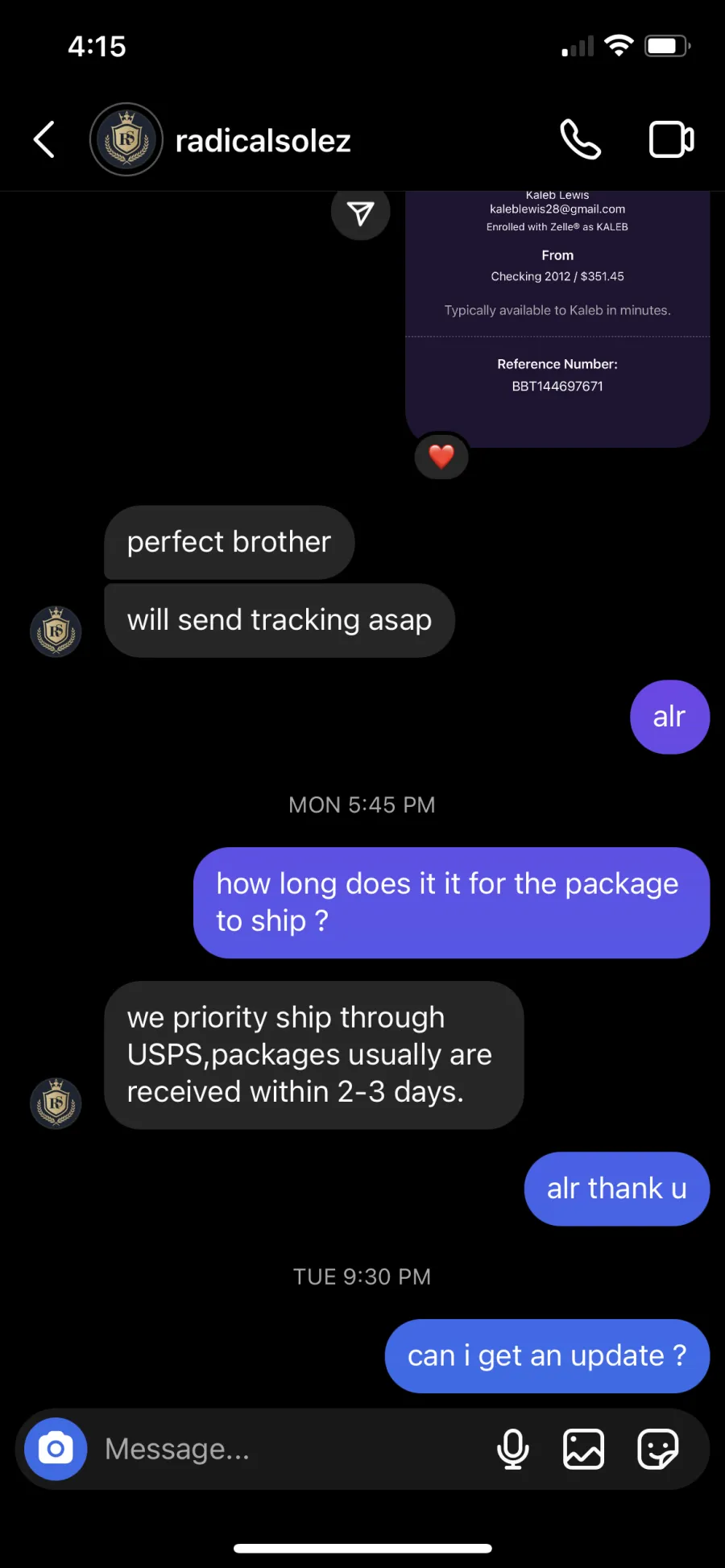Open the camera from the message bar
This screenshot has height=1568, width=725.
[x=56, y=1449]
